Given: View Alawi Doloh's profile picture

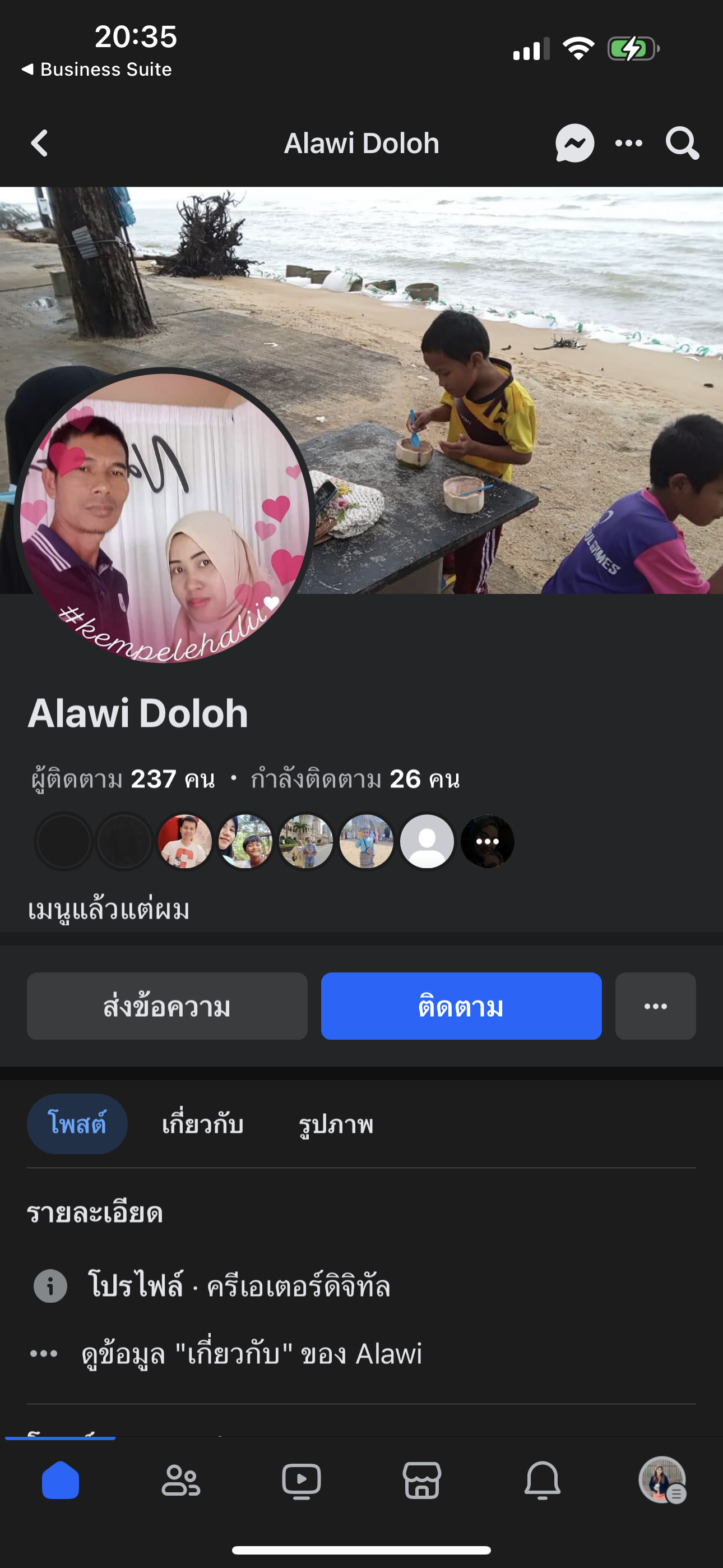Looking at the screenshot, I should [x=164, y=518].
